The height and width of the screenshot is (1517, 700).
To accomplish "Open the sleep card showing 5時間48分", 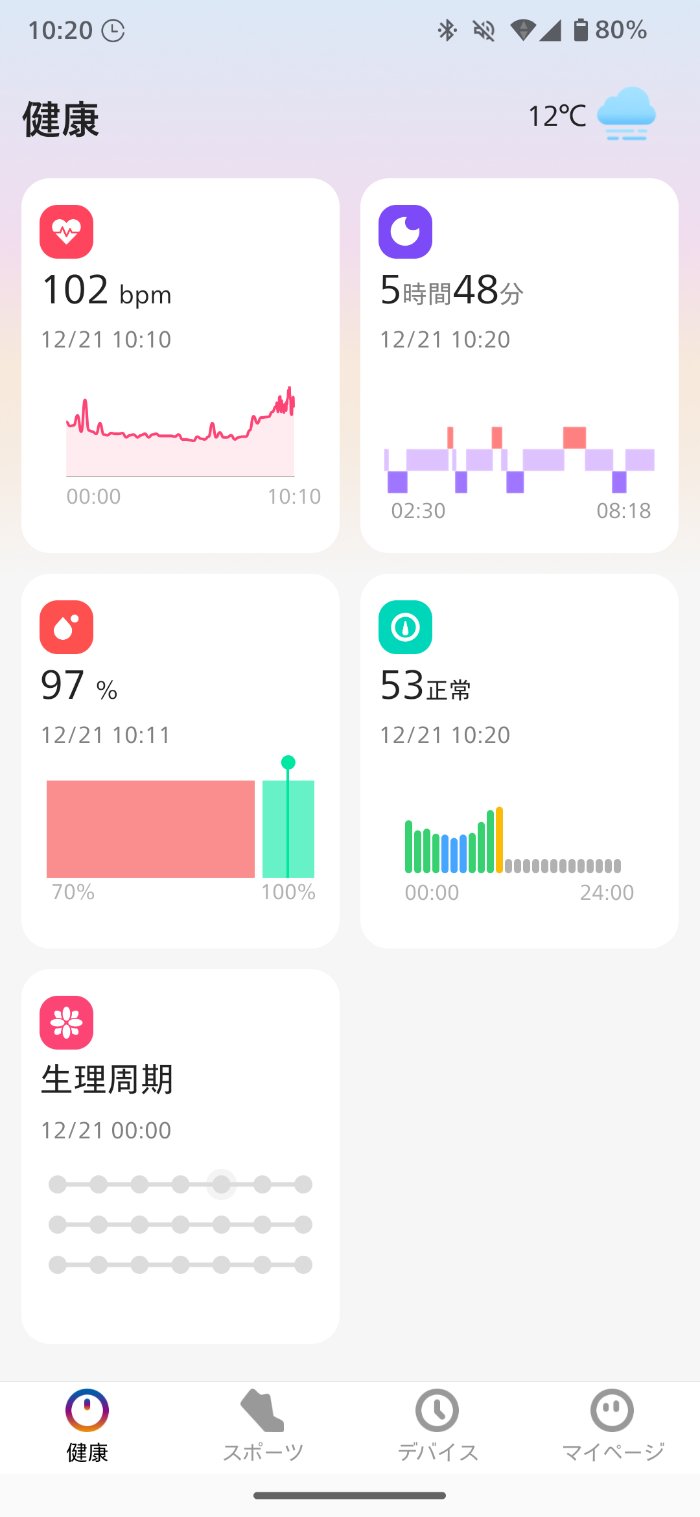I will 519,365.
